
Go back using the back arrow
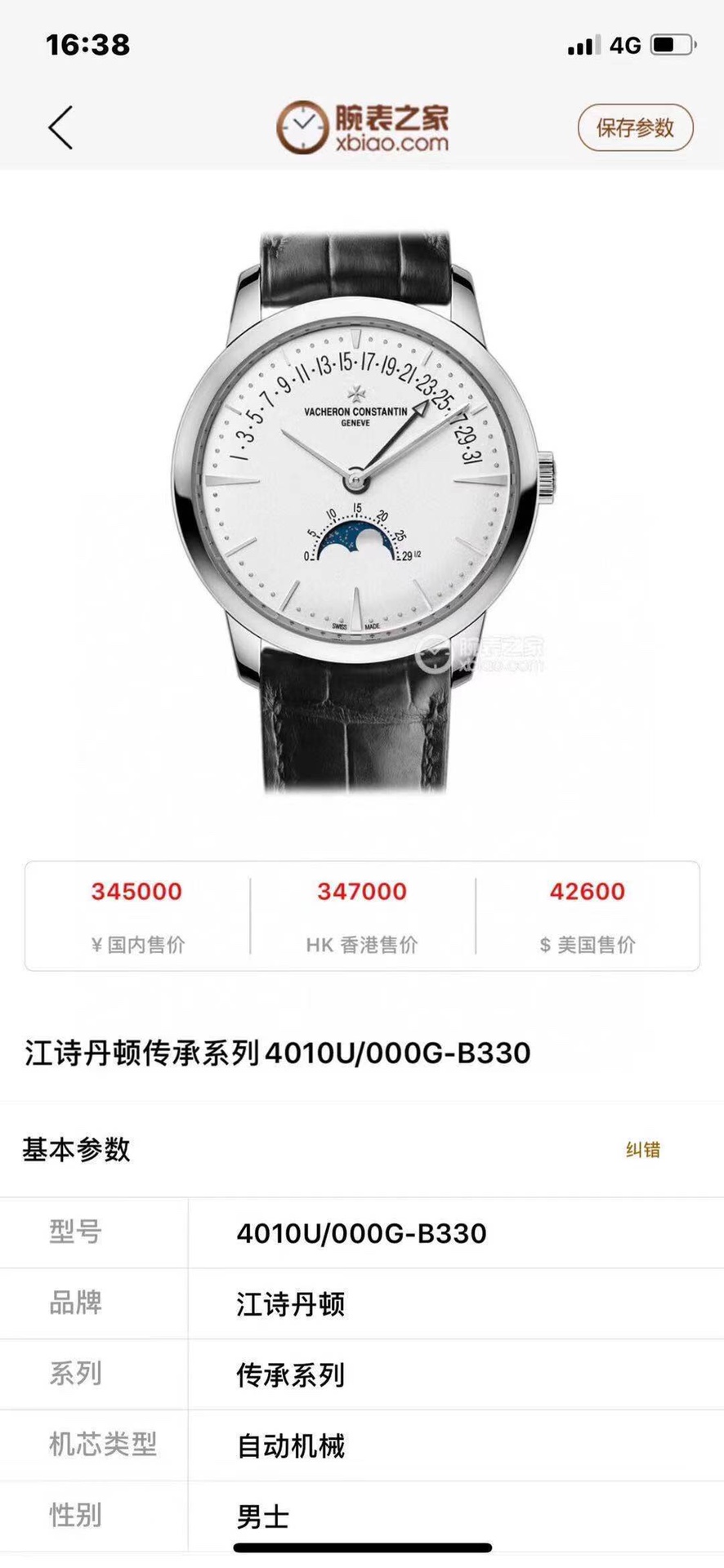point(60,127)
